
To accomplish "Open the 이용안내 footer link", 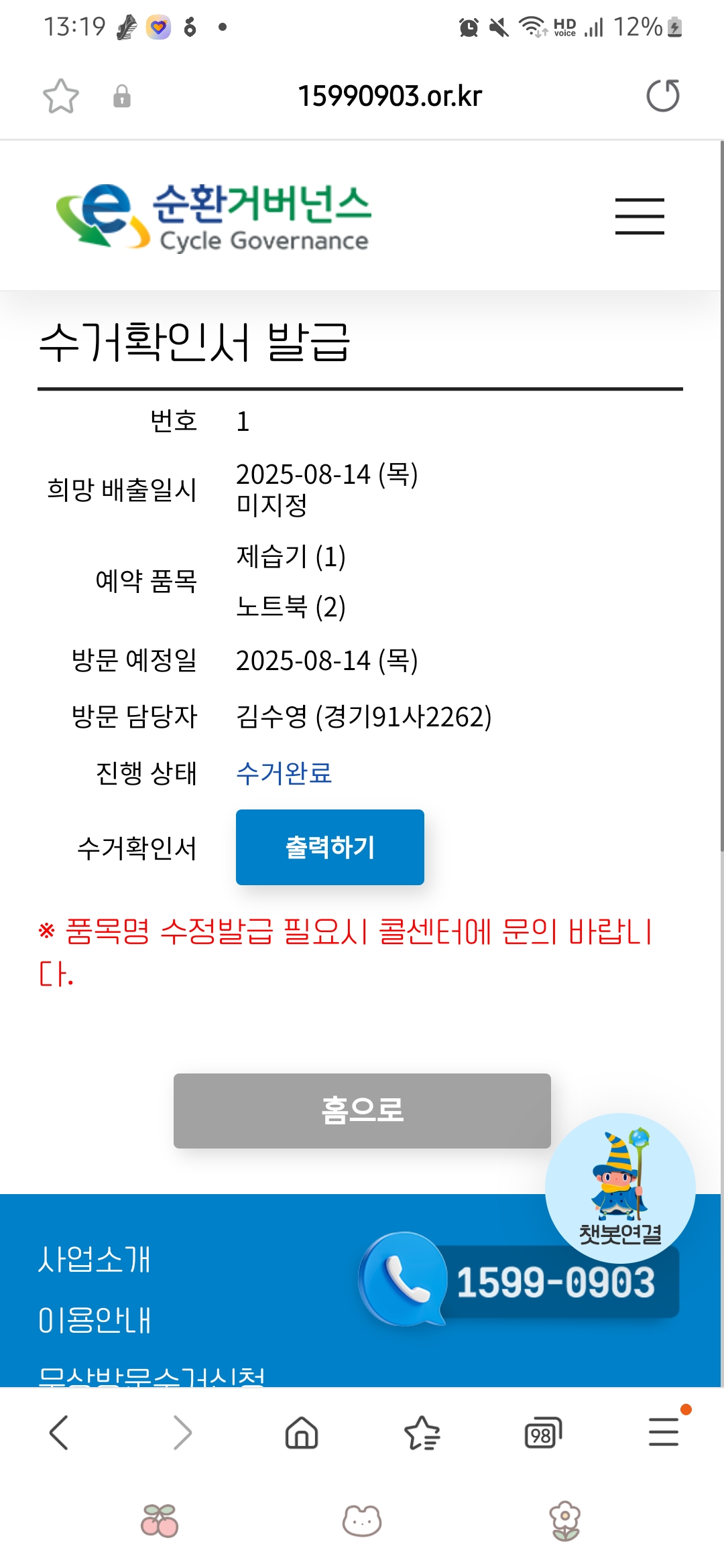I will coord(95,1320).
